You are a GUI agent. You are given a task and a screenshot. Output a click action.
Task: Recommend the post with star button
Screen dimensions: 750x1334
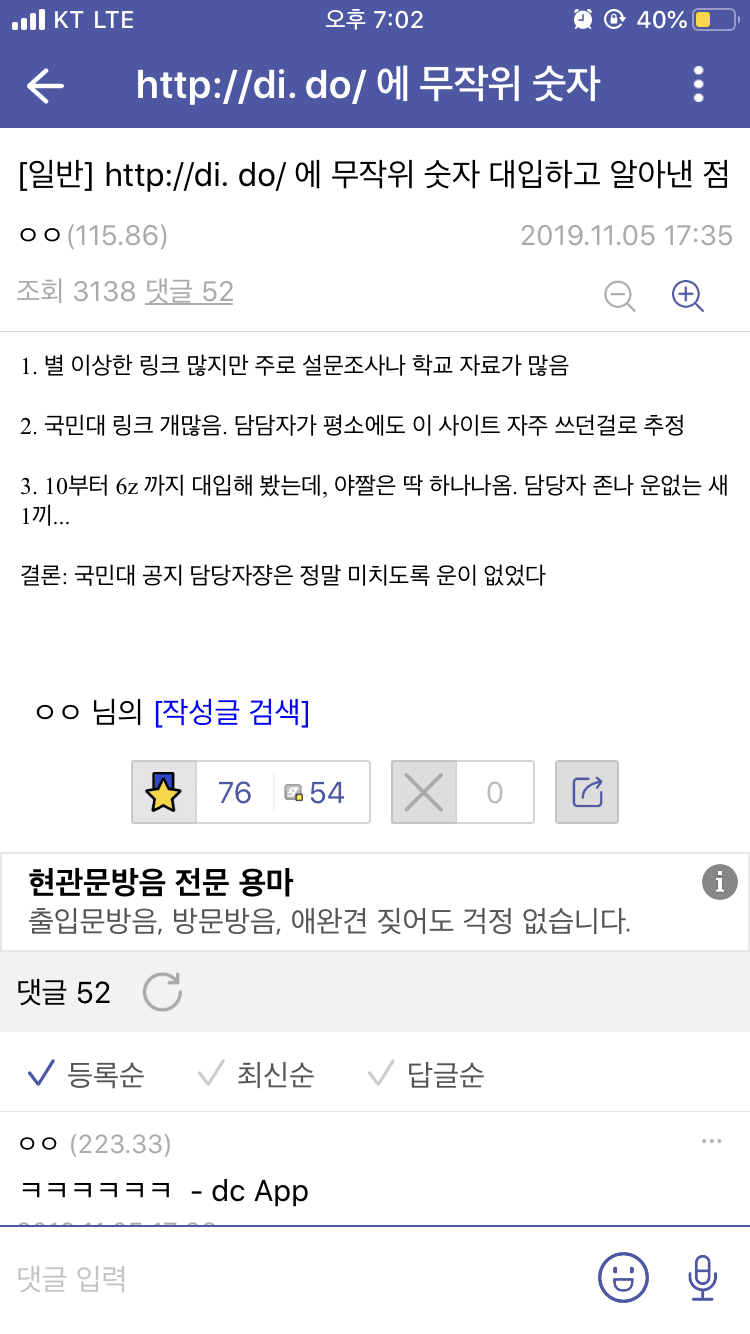pos(164,792)
